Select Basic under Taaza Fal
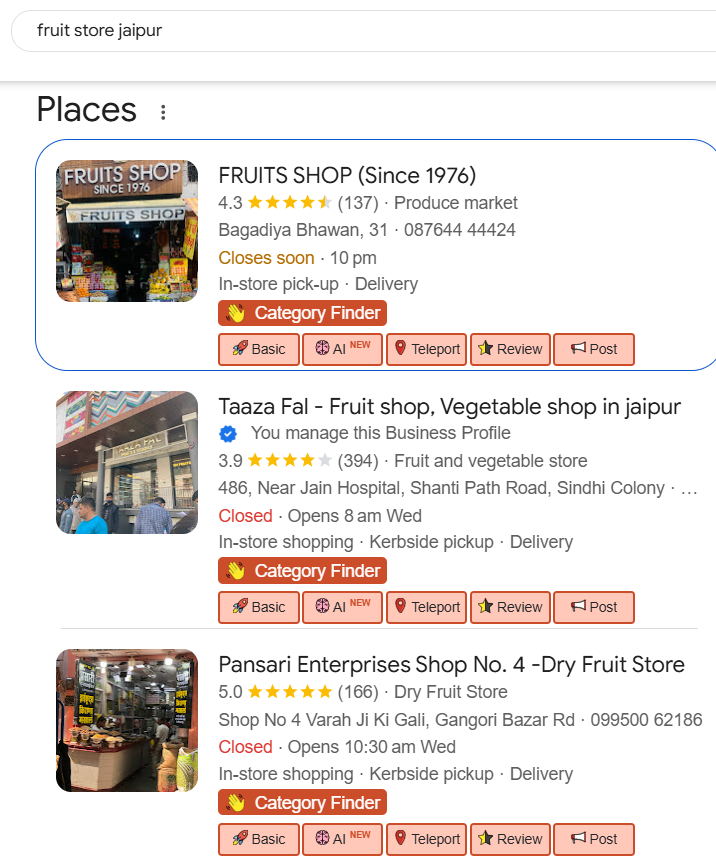The image size is (716, 858). [259, 607]
